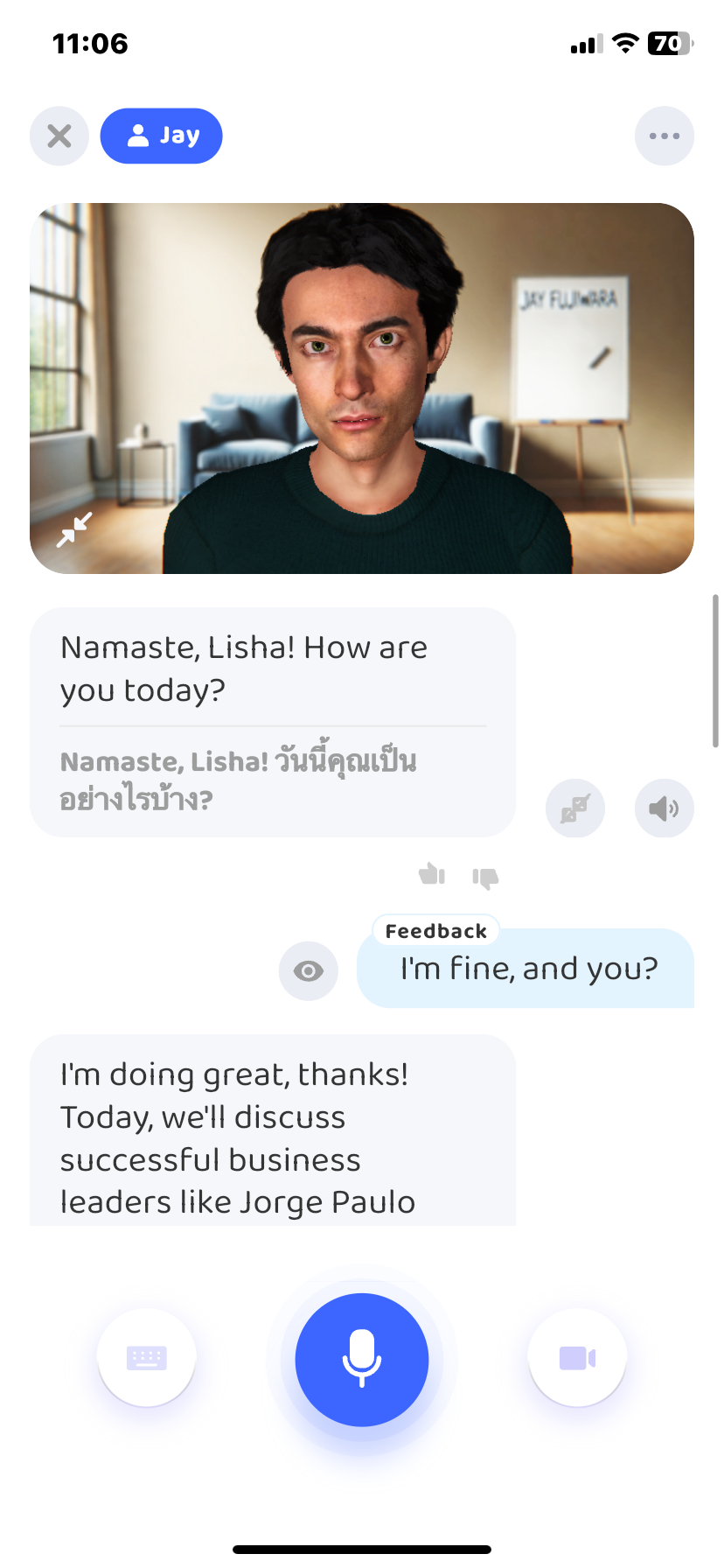Tap the eye icon beside your reply
The height and width of the screenshot is (1568, 724).
[309, 970]
